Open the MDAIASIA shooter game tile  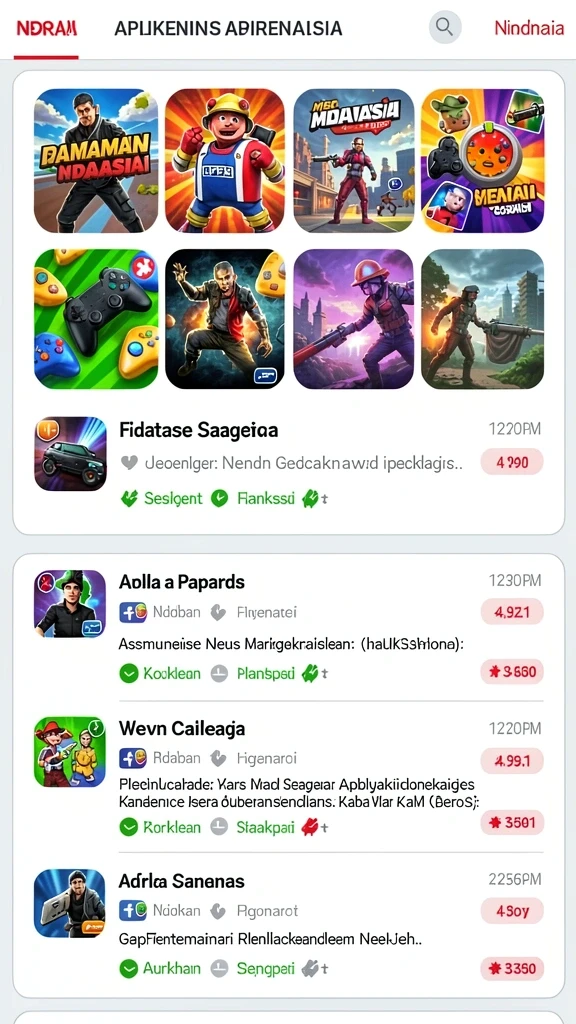coord(354,161)
